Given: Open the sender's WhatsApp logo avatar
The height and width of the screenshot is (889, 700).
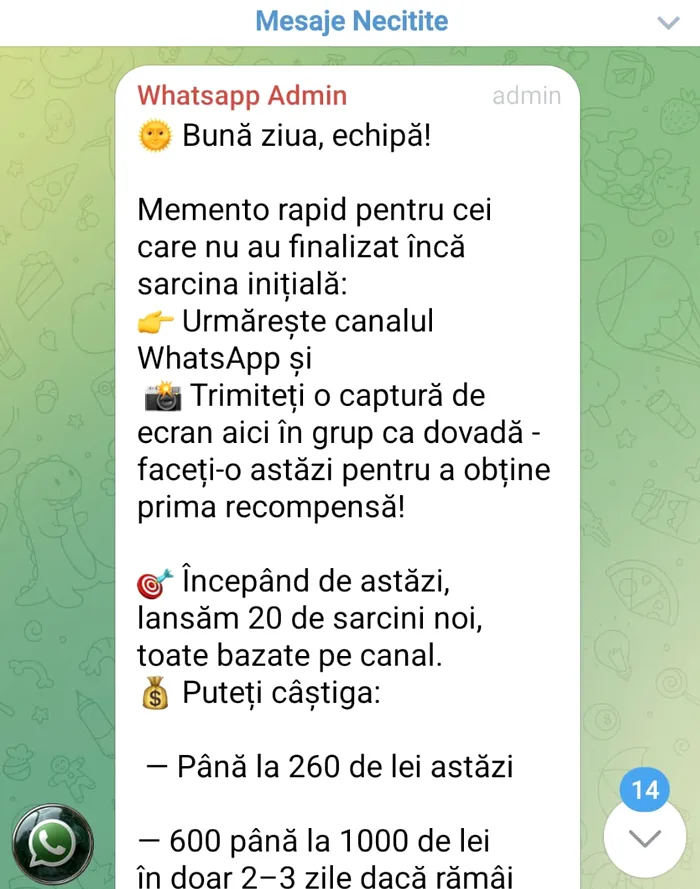Looking at the screenshot, I should click(53, 844).
